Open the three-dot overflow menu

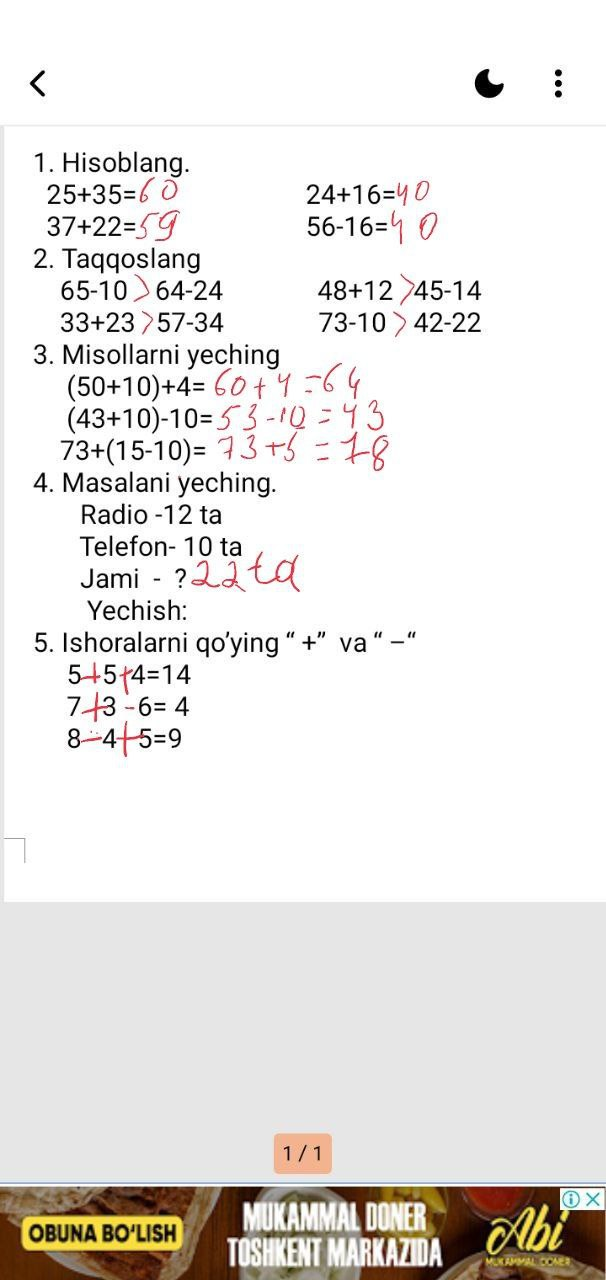coord(558,83)
